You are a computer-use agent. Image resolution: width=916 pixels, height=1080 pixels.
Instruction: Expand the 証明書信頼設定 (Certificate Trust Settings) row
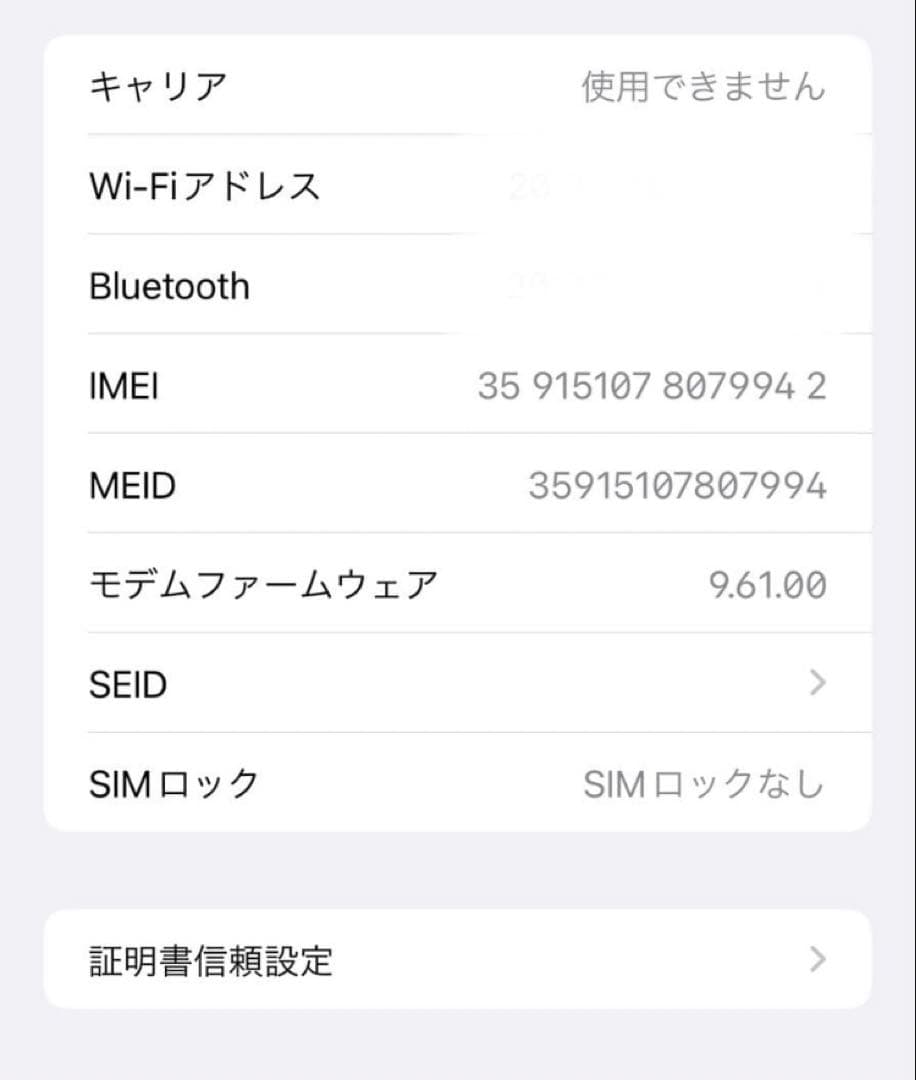(458, 961)
